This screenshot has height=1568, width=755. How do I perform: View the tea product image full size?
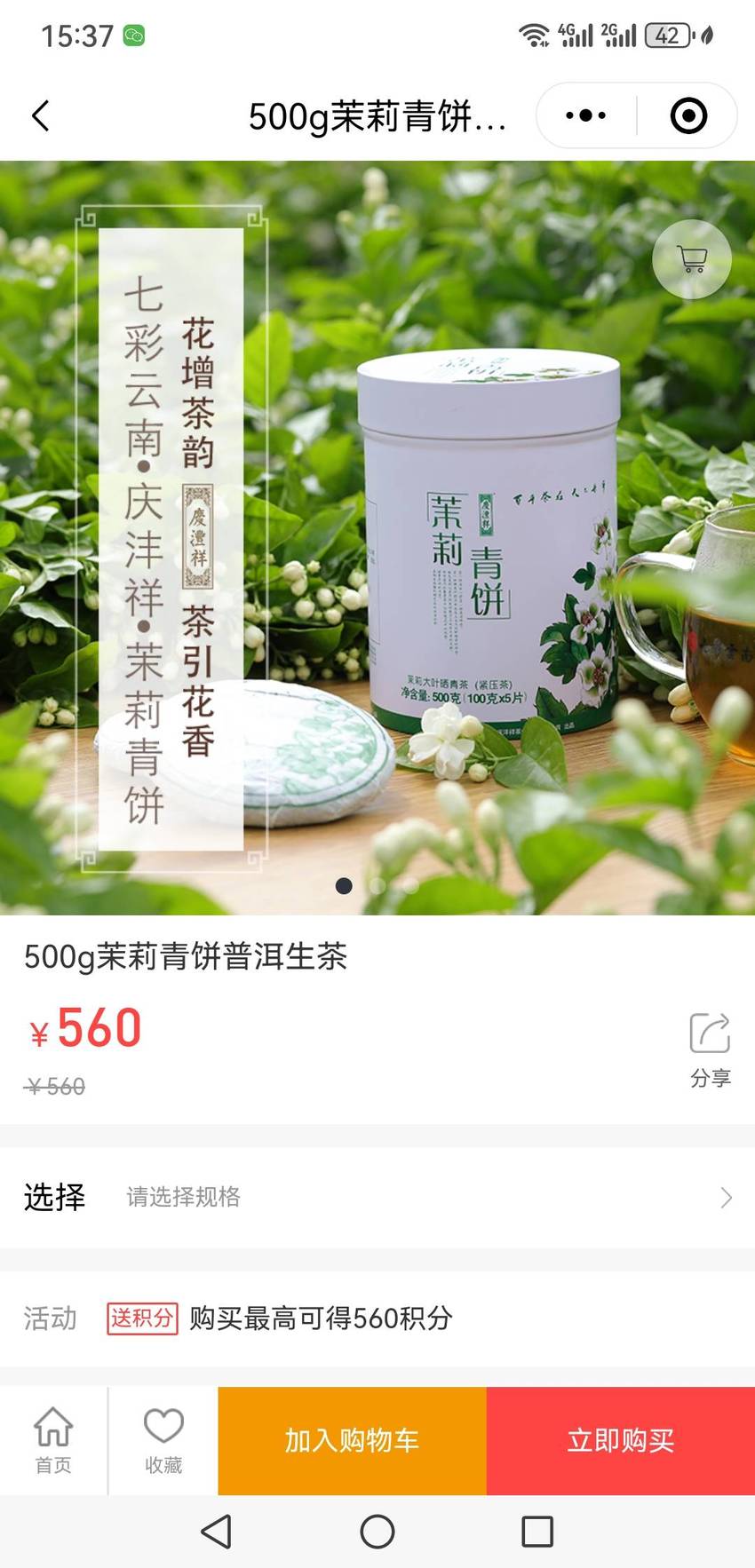click(377, 538)
